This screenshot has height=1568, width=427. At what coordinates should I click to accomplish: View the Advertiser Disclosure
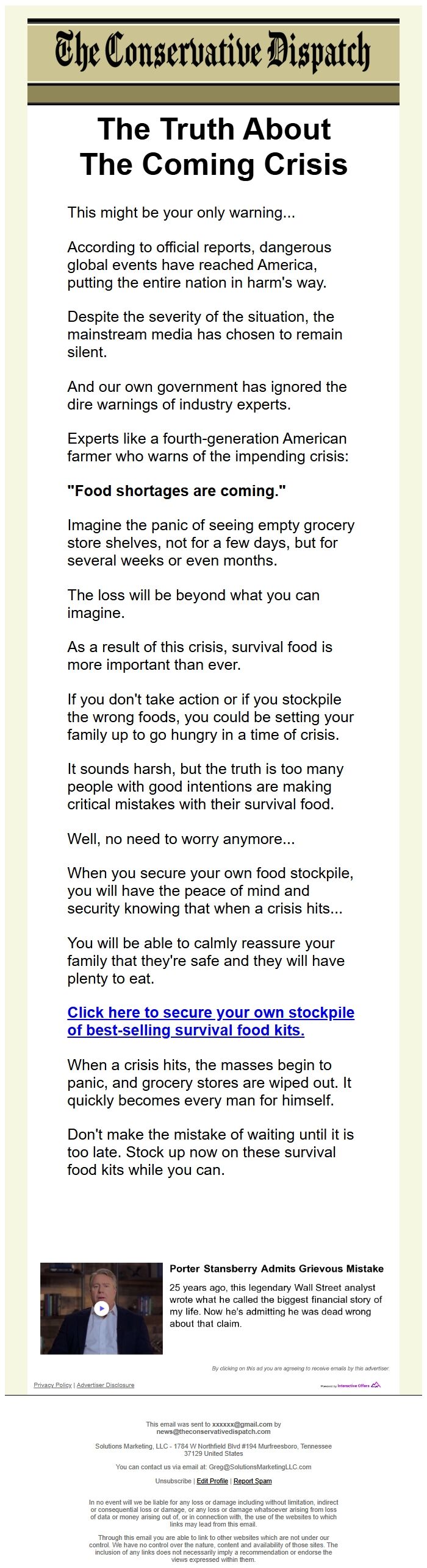[x=106, y=1385]
